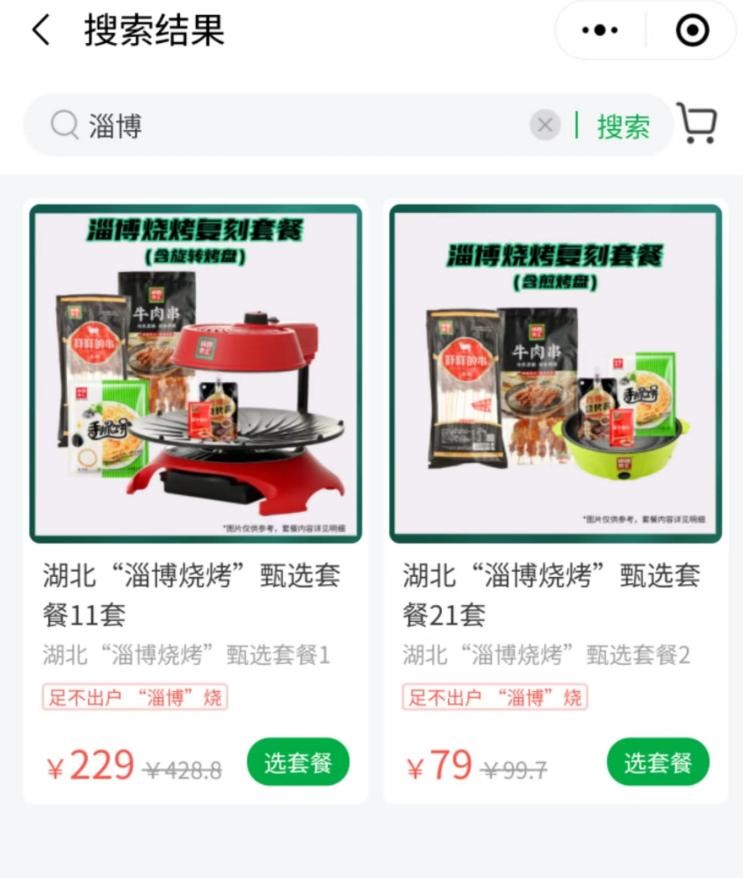Open the mini program more menu
The height and width of the screenshot is (878, 743).
coord(600,31)
